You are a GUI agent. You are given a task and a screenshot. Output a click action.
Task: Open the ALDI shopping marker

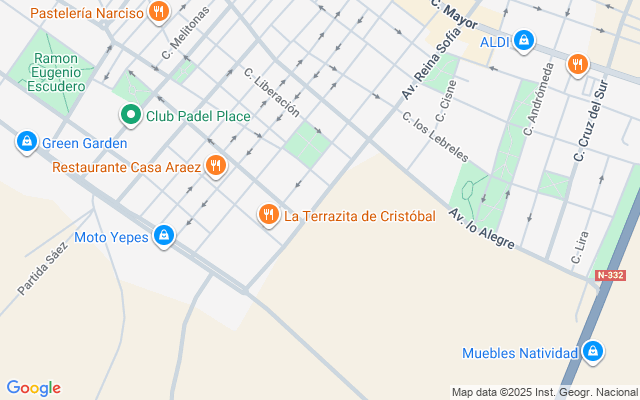[524, 41]
